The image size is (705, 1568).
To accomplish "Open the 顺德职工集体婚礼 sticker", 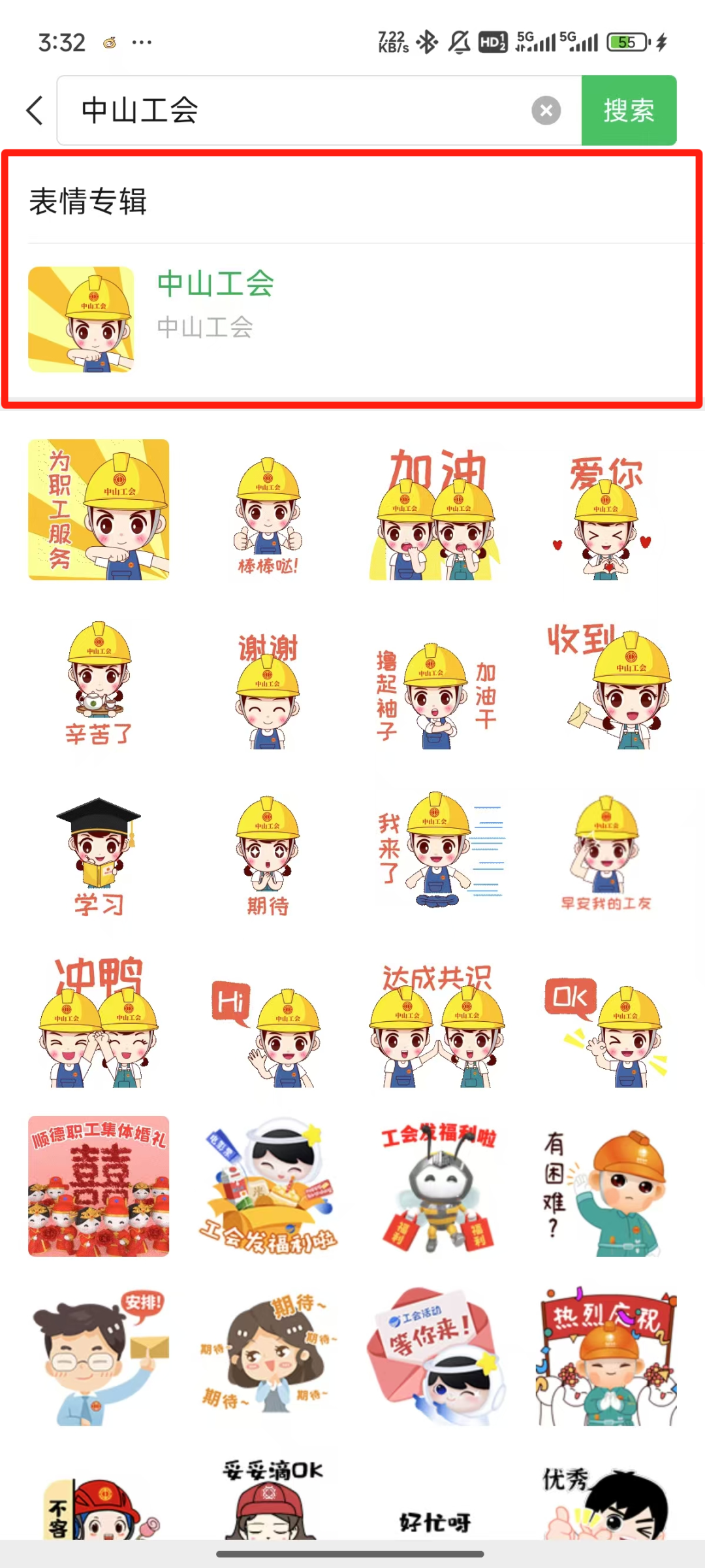I will [99, 1186].
